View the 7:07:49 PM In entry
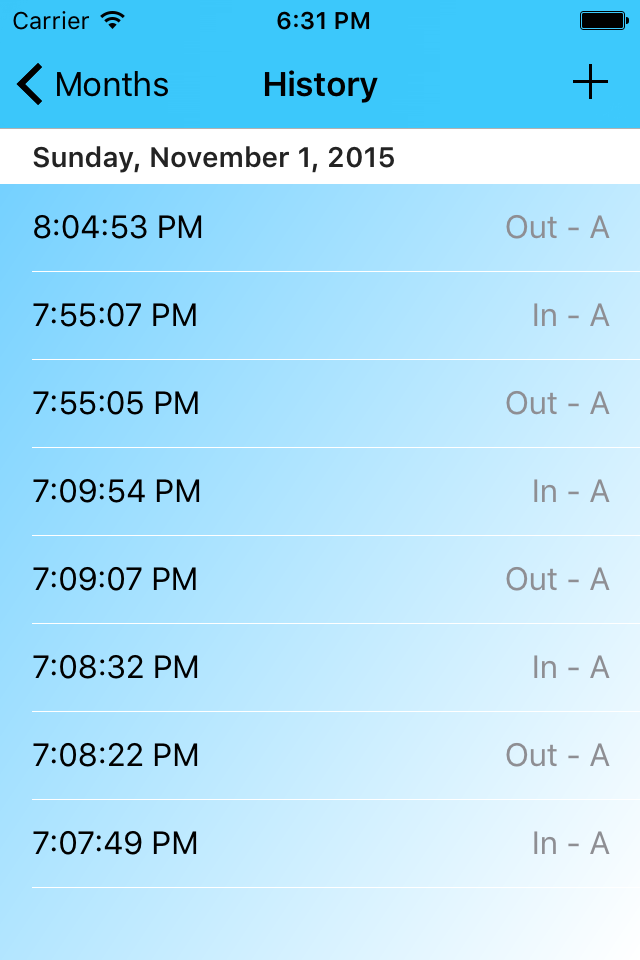Image resolution: width=640 pixels, height=960 pixels. click(320, 844)
